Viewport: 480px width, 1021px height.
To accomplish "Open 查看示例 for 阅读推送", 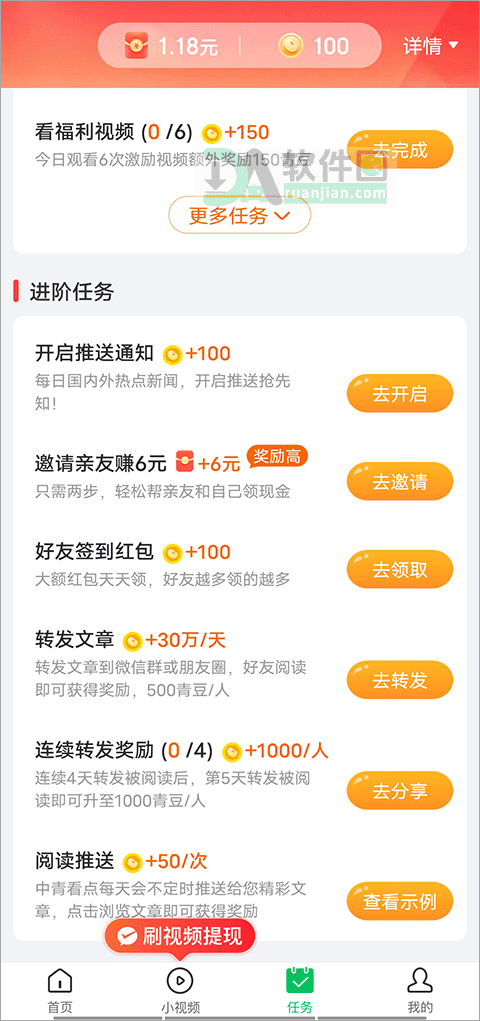I will (399, 901).
